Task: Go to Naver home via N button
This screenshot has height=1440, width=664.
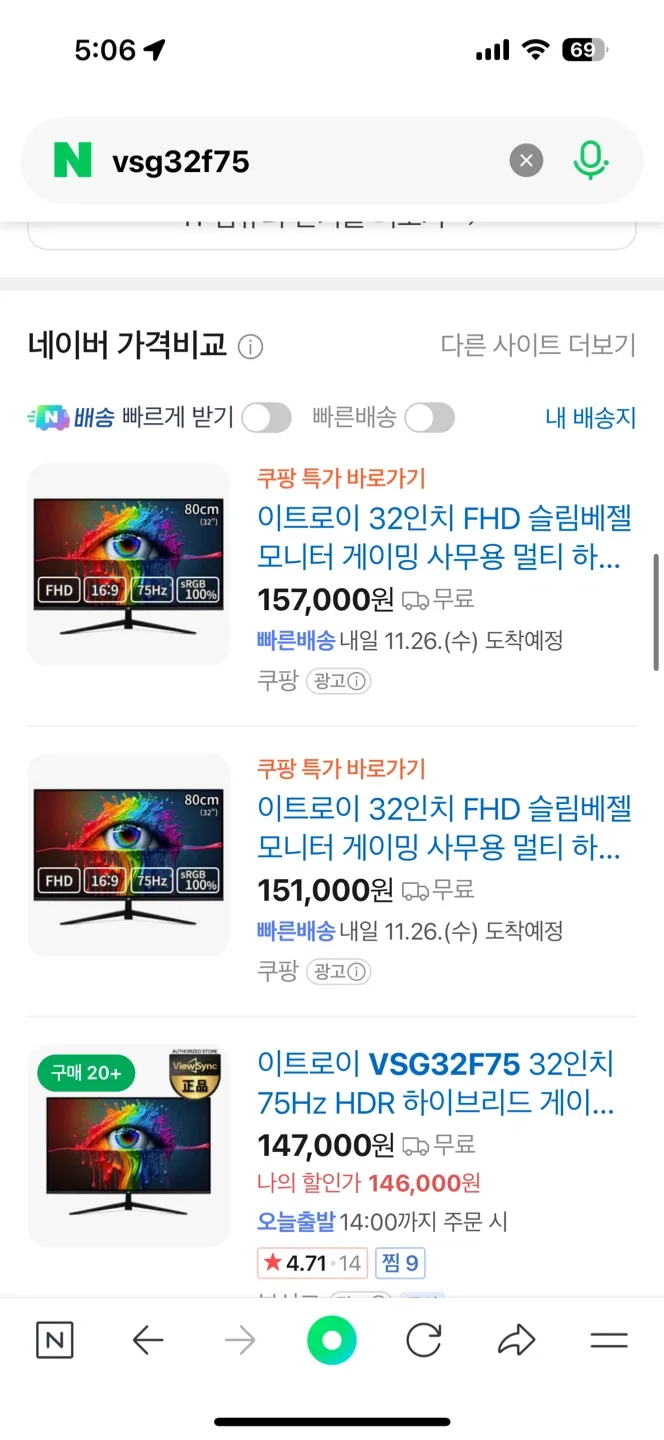Action: click(x=54, y=1341)
